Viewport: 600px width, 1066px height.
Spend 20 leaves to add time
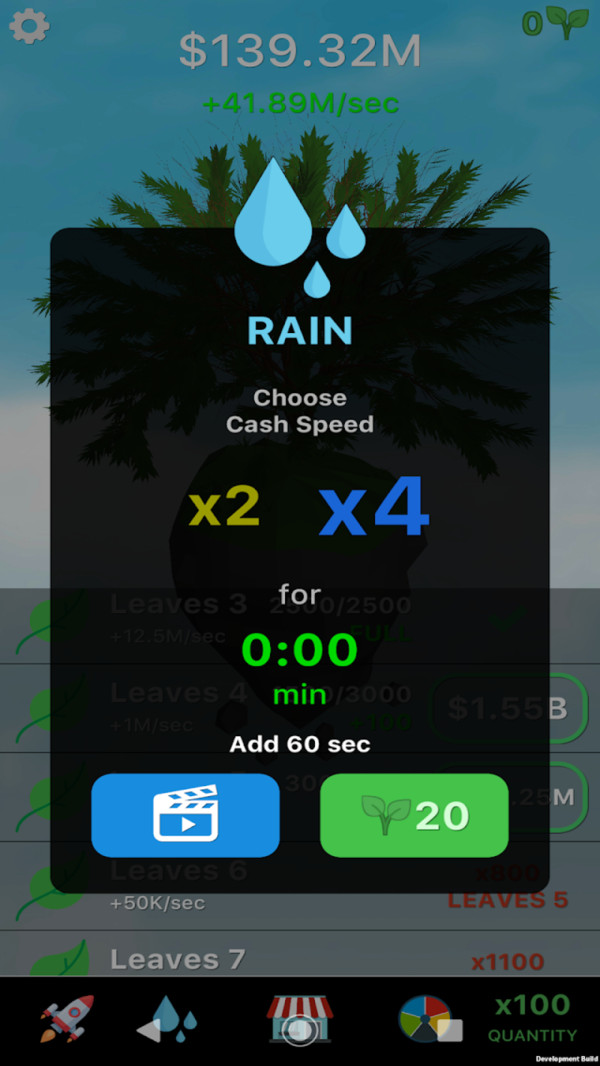point(414,815)
